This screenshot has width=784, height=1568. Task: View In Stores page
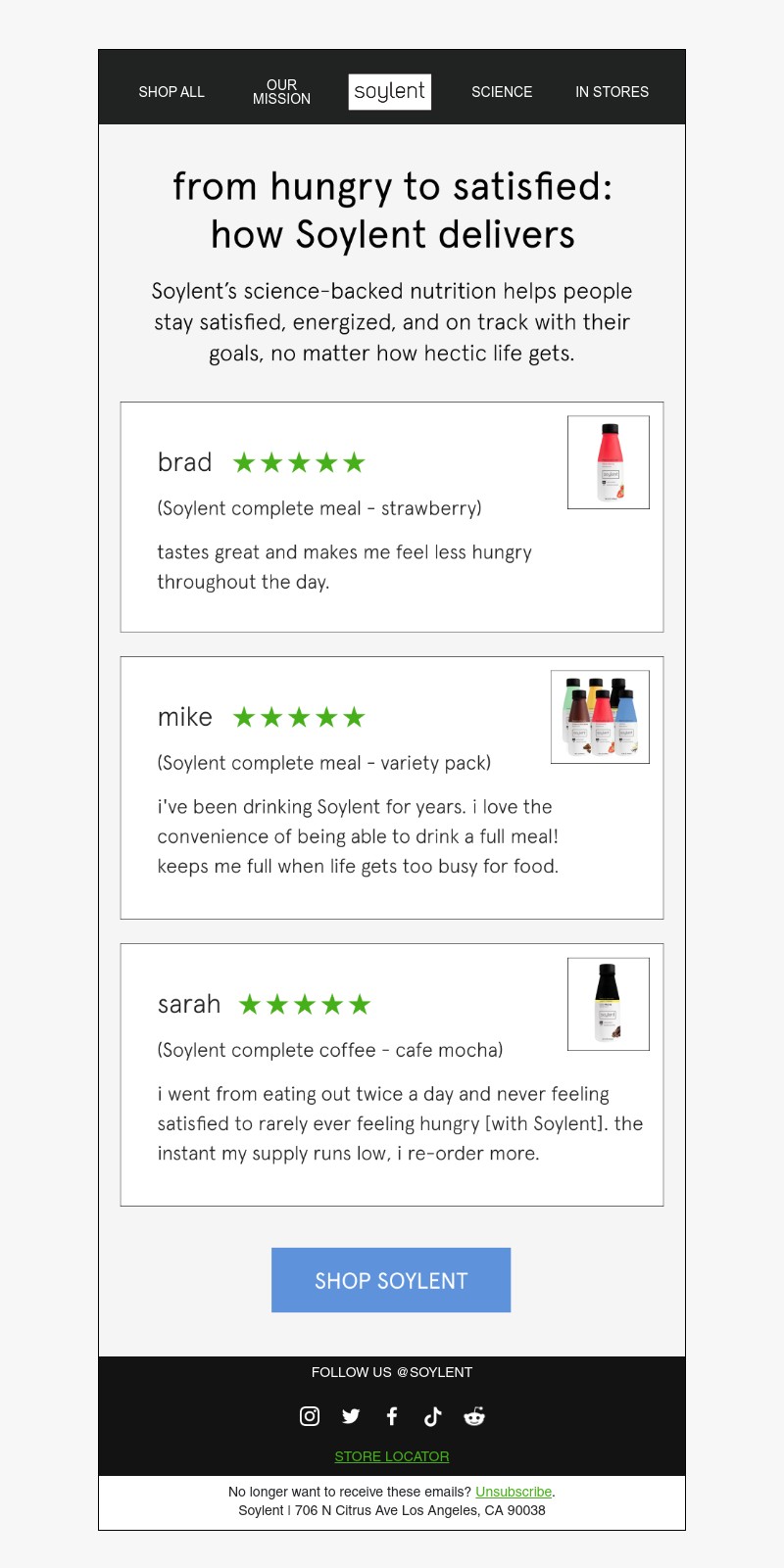click(612, 92)
